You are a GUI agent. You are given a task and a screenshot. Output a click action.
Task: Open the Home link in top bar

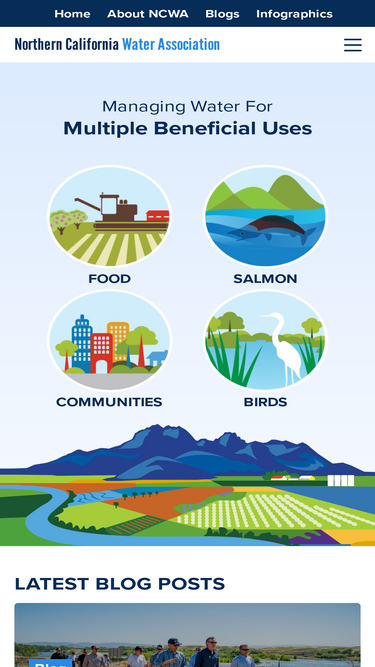[72, 14]
